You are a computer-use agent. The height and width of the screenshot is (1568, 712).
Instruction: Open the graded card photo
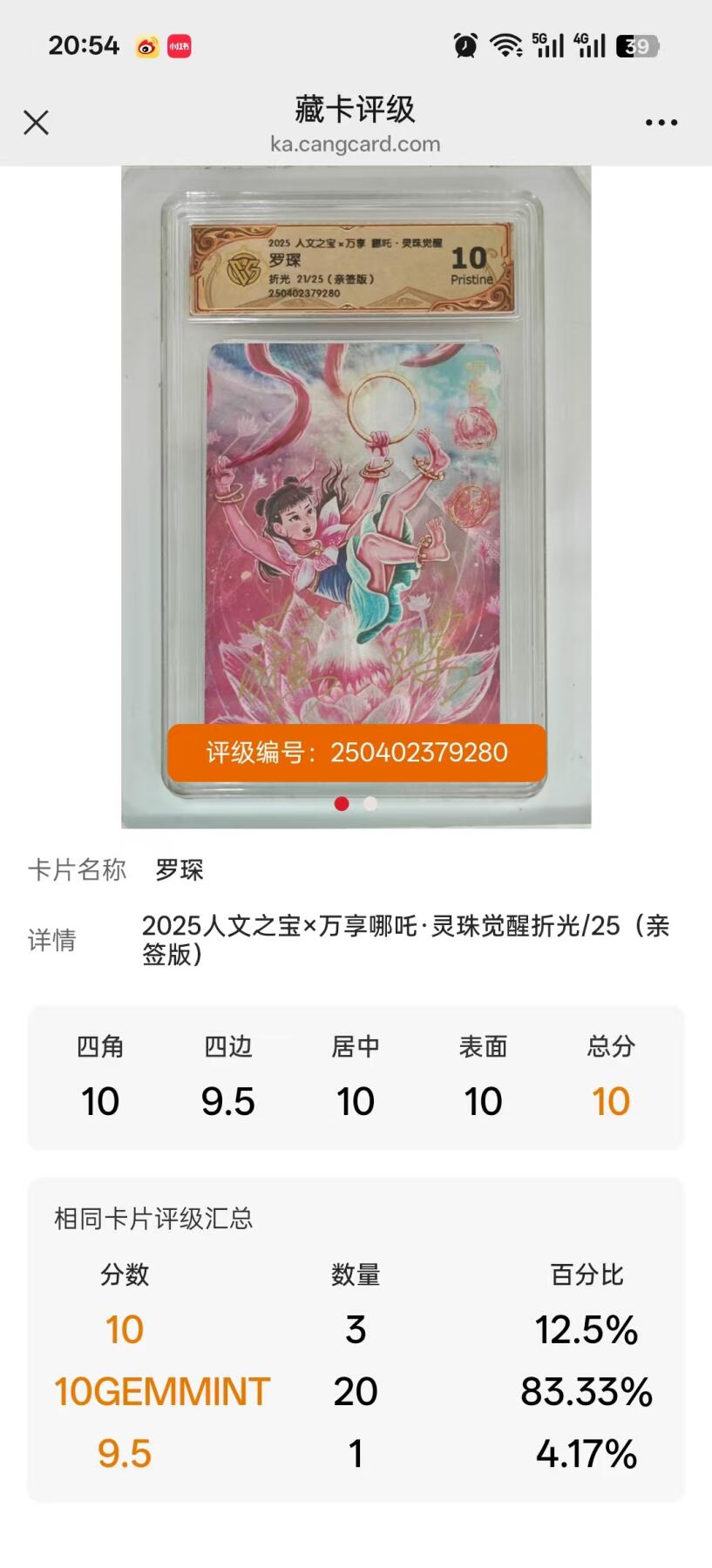(356, 497)
